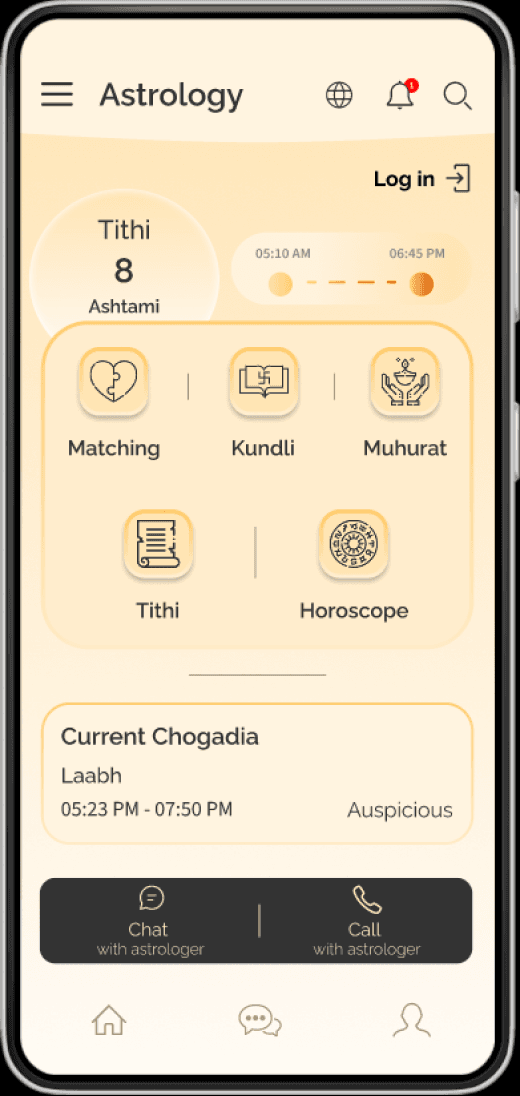Start Chat with astrologer
The height and width of the screenshot is (1096, 520).
(x=150, y=921)
